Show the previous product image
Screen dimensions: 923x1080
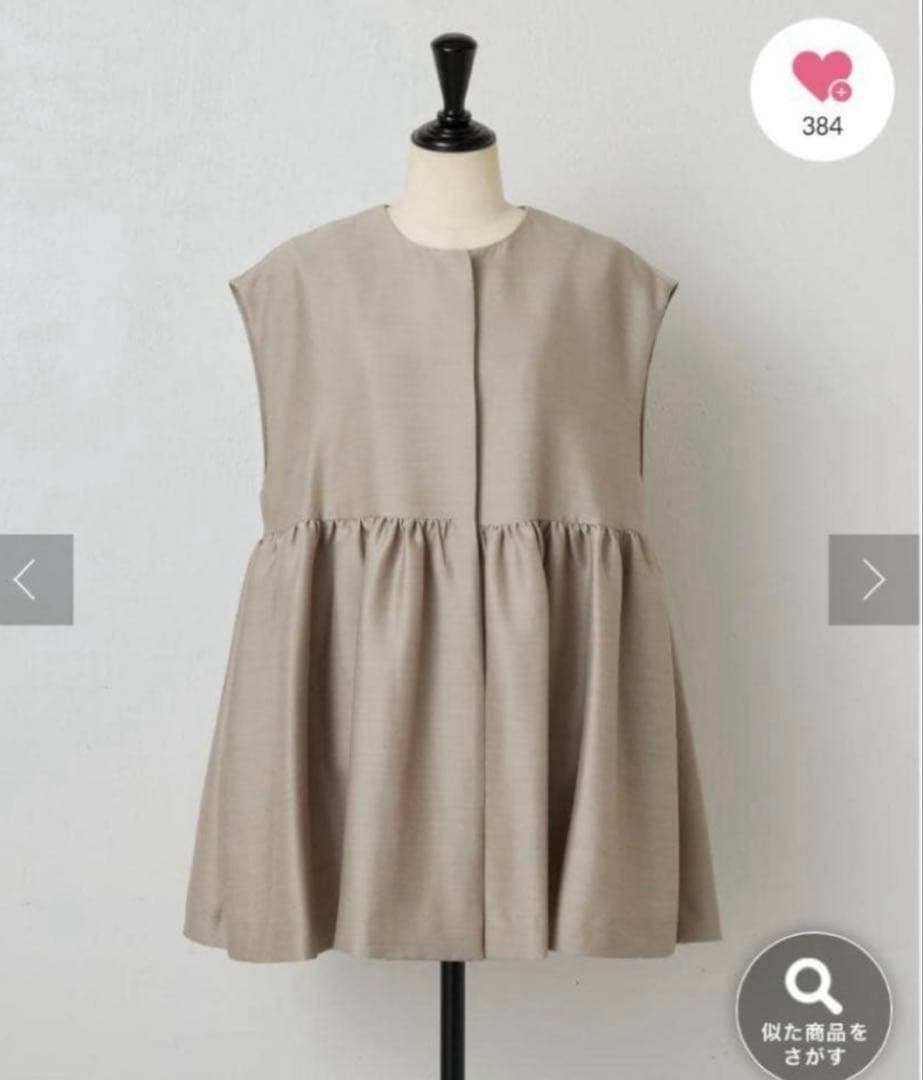click(x=36, y=580)
